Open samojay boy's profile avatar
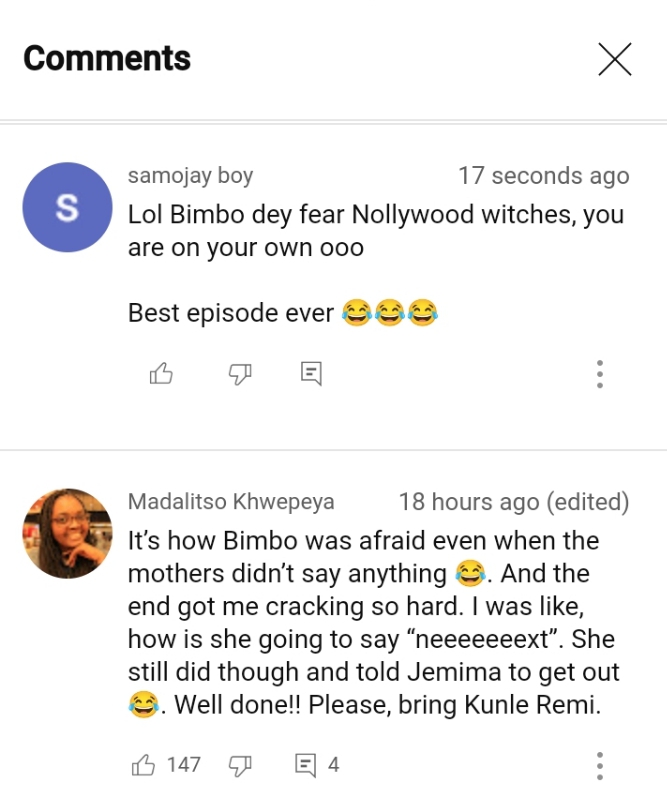667x793 pixels. (x=67, y=207)
